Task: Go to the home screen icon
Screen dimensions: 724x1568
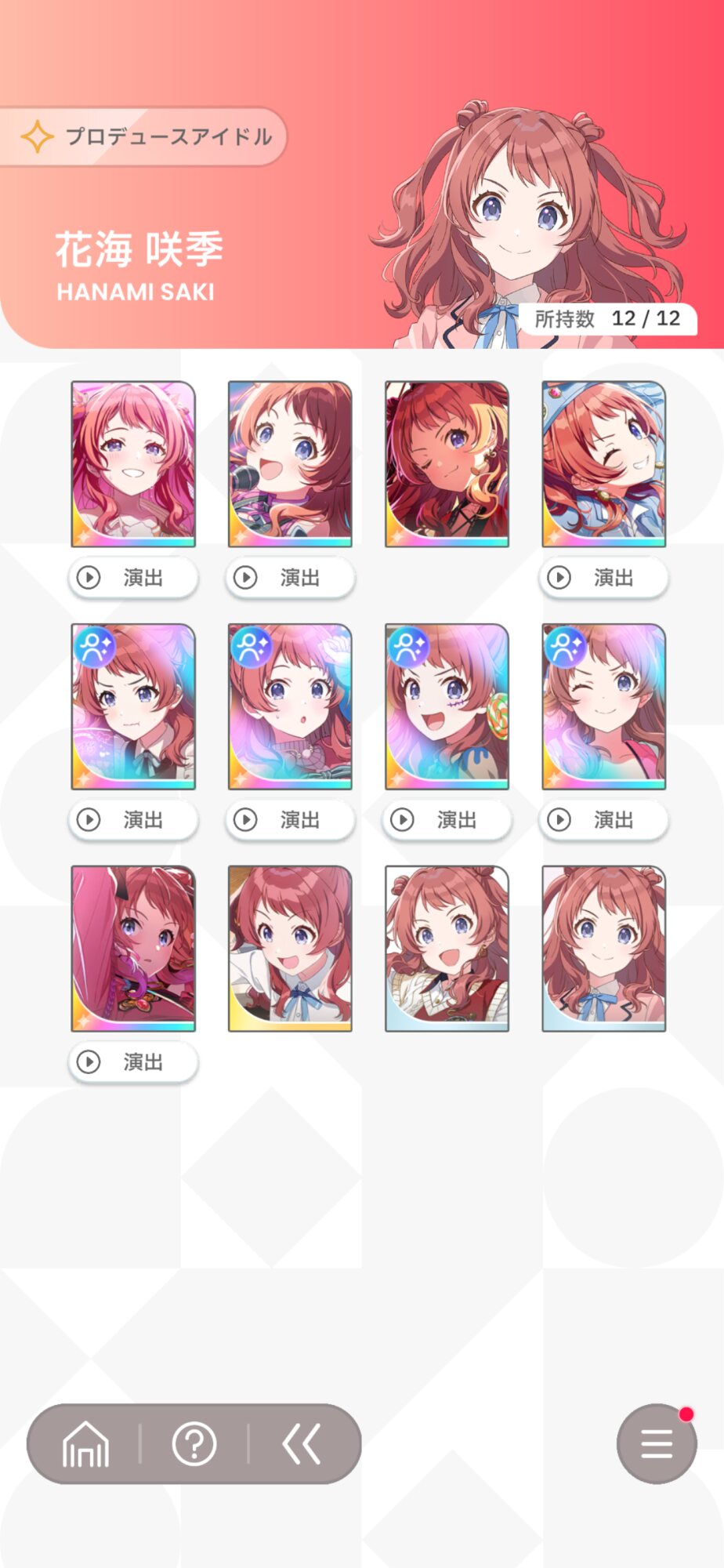Action: pos(86,1443)
